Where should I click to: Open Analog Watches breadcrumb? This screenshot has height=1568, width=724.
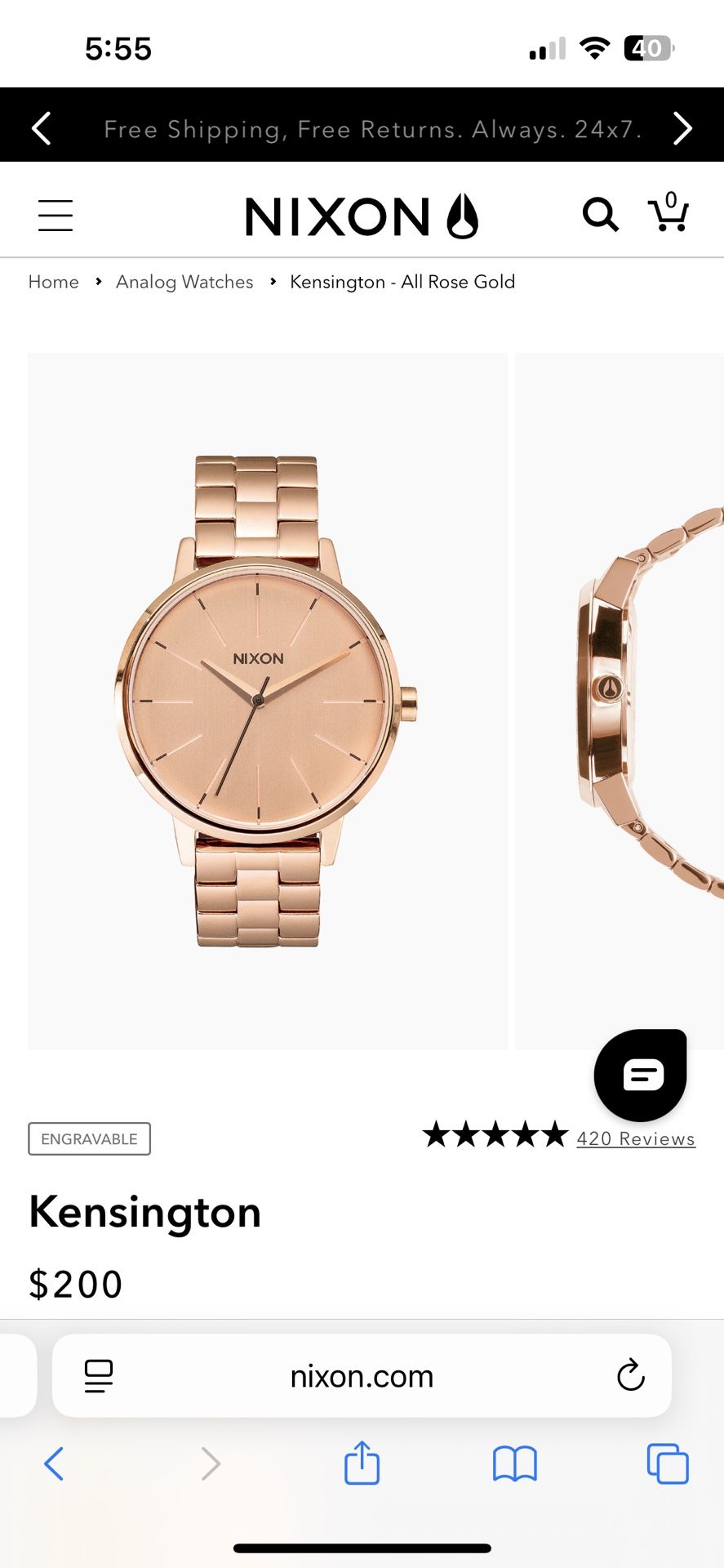[184, 282]
